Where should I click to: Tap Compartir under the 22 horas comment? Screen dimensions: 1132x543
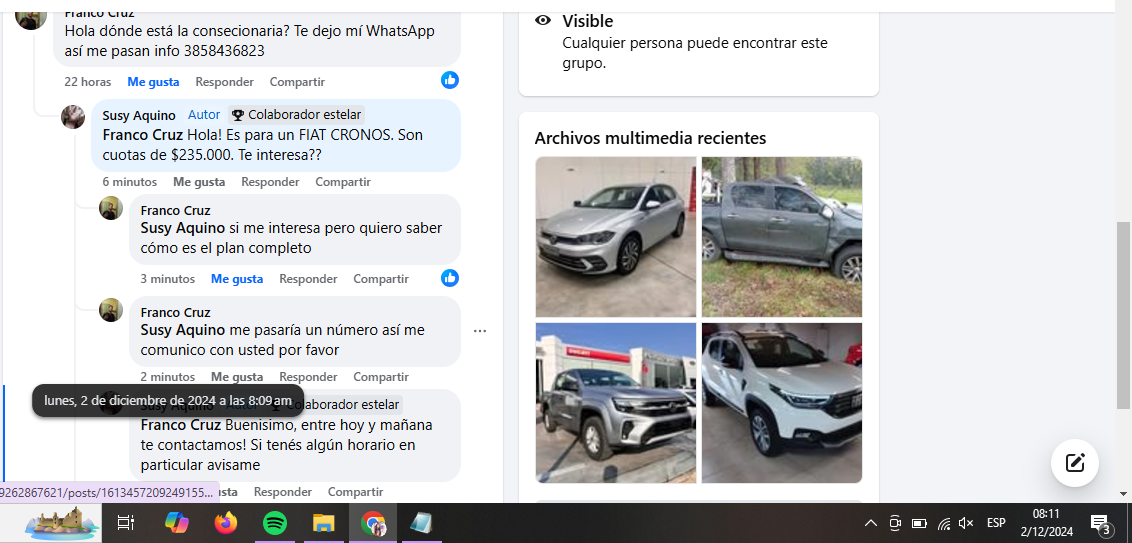(x=297, y=82)
